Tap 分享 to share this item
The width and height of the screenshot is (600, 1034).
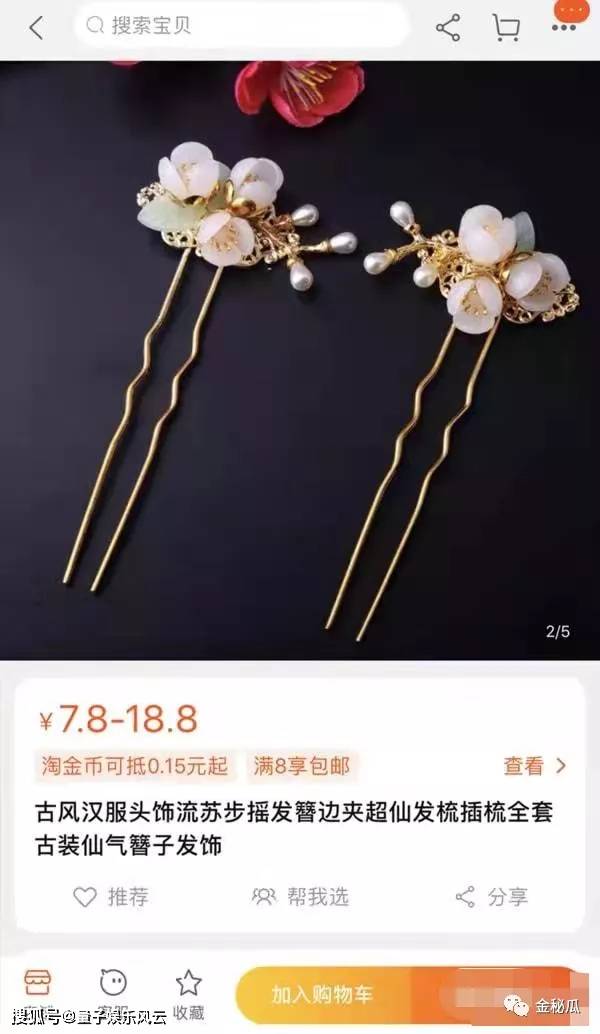tap(491, 897)
